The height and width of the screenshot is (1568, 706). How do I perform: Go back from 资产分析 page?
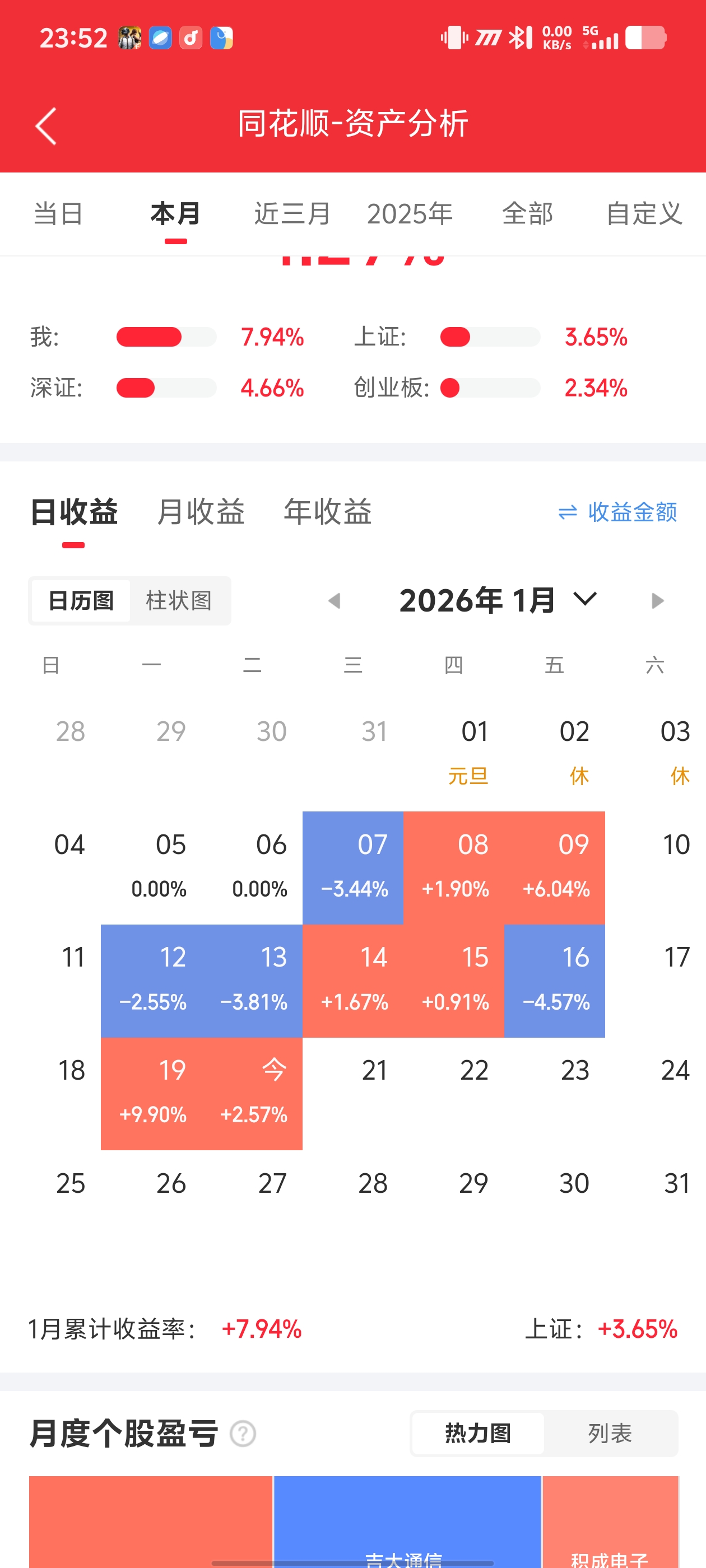tap(47, 126)
